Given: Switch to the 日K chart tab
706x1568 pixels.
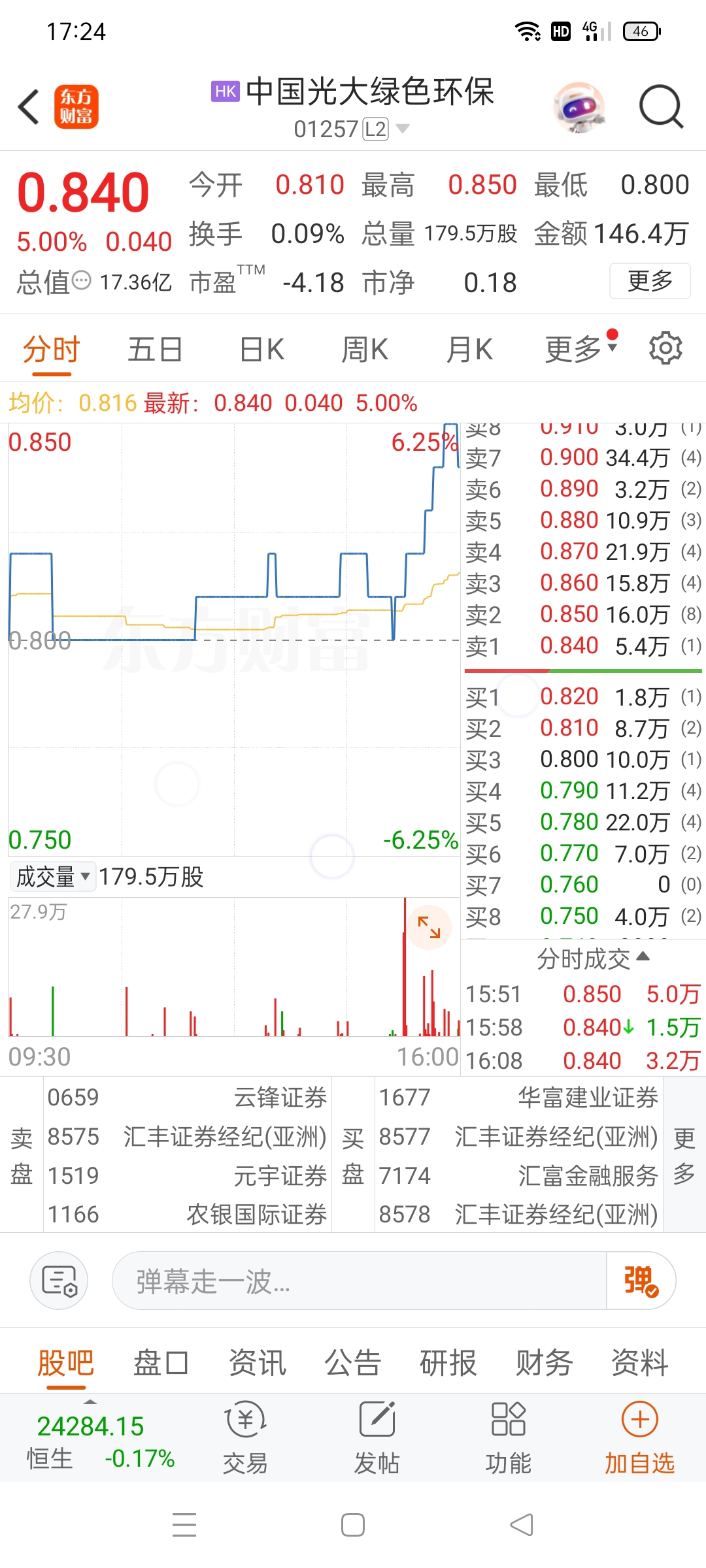Looking at the screenshot, I should point(261,350).
